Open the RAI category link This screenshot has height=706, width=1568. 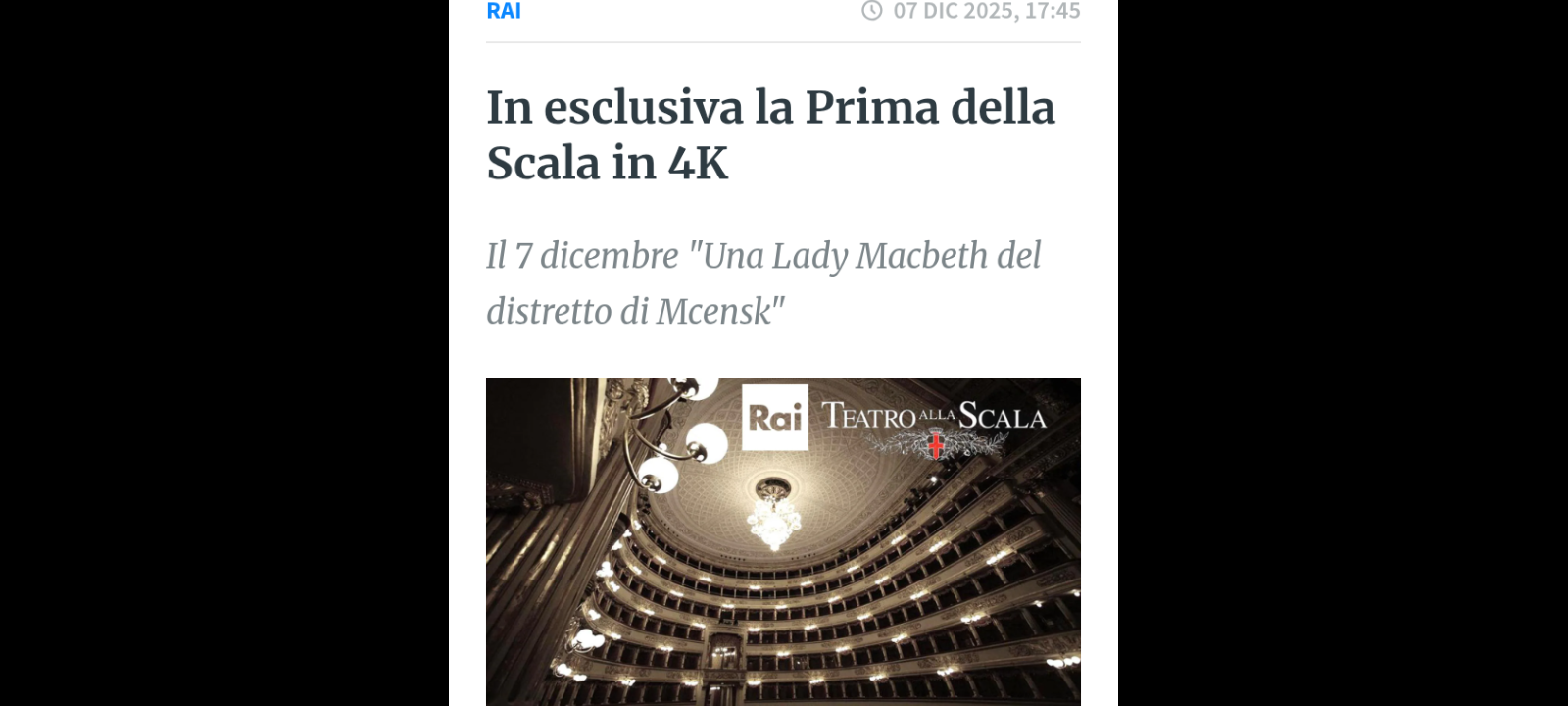(504, 11)
